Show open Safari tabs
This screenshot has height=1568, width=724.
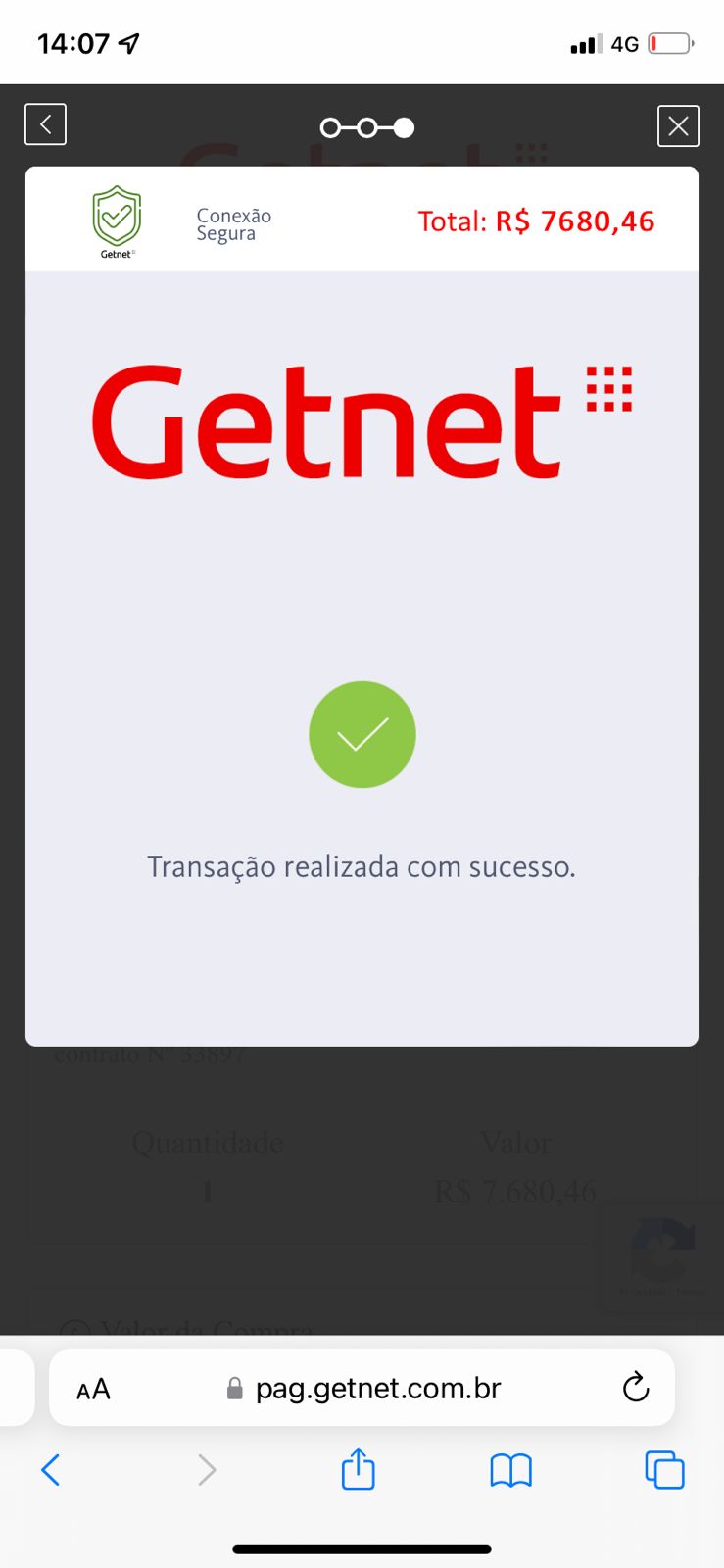(x=664, y=1470)
